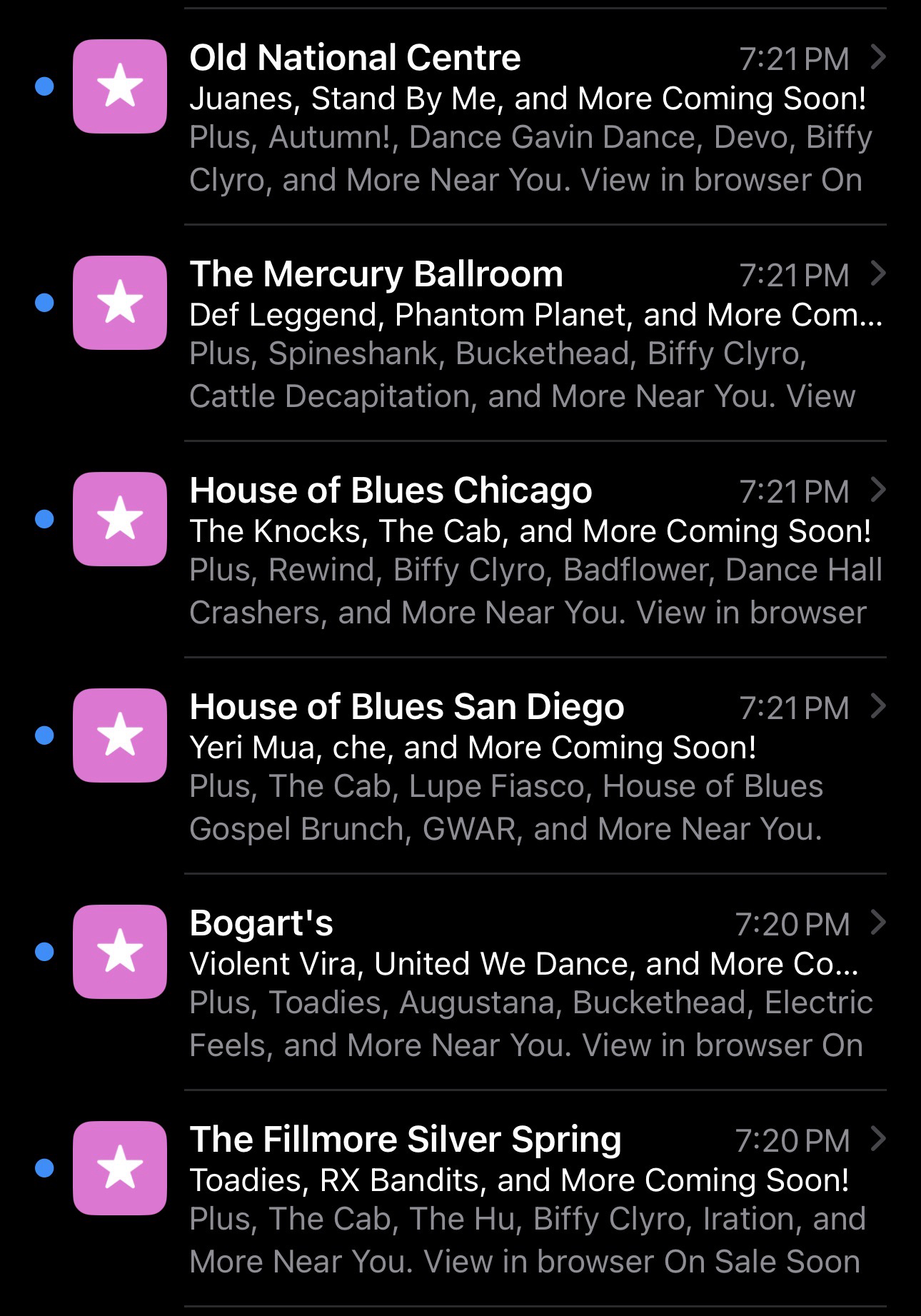This screenshot has width=921, height=1316.
Task: Read the House of Blues San Diego message
Action: click(x=528, y=767)
